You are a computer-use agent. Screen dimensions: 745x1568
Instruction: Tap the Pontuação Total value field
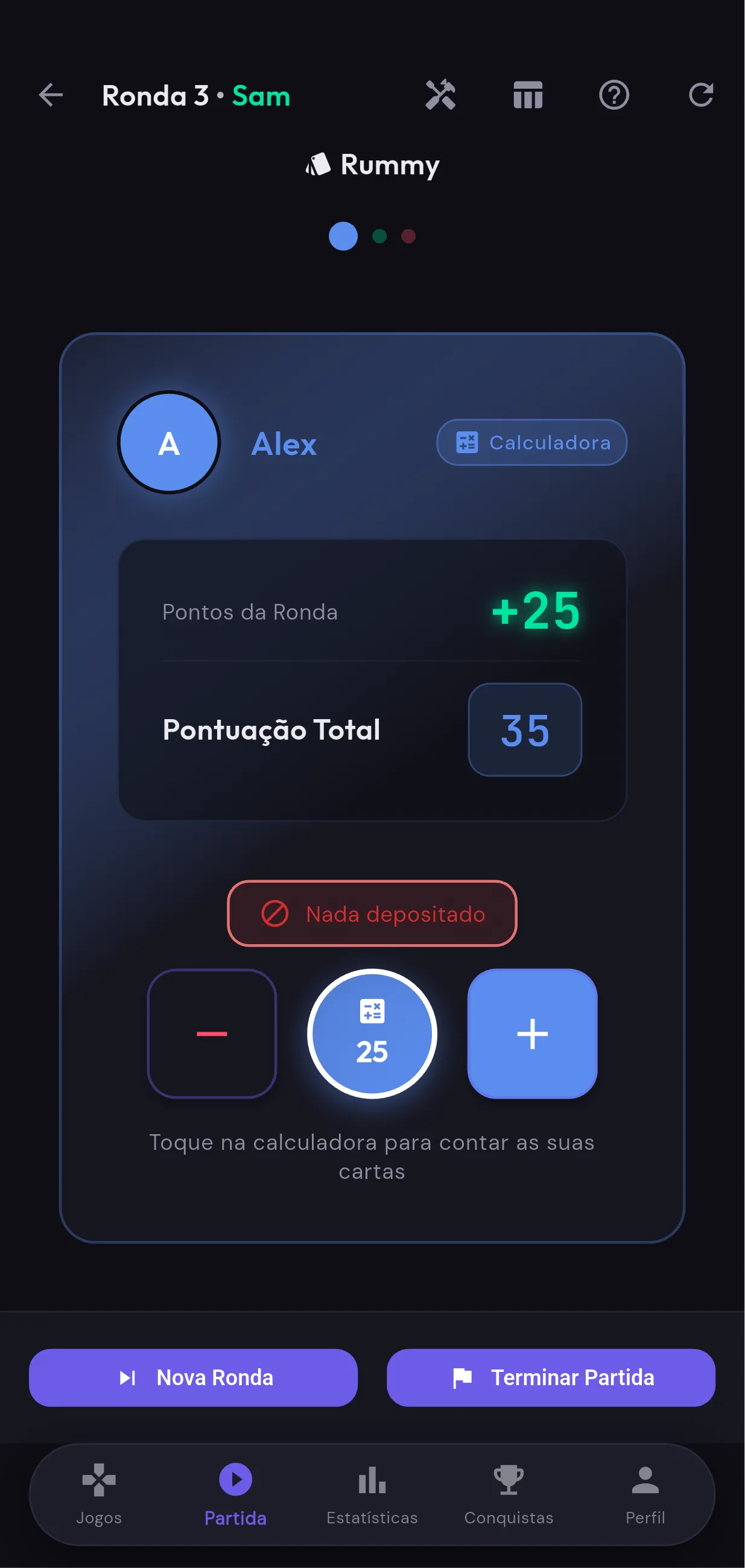pos(525,730)
